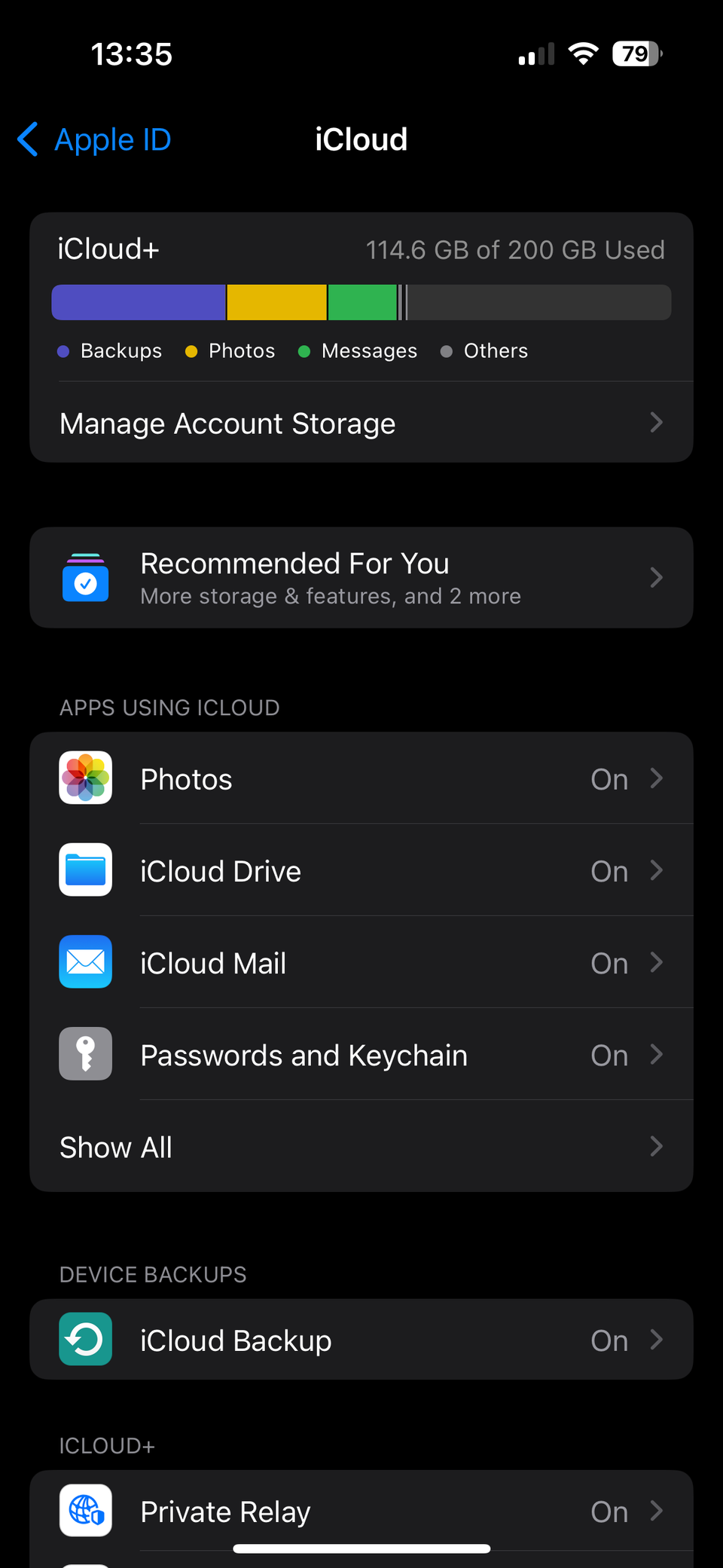Open Passwords and Keychain settings
This screenshot has width=723, height=1568.
coord(361,1053)
